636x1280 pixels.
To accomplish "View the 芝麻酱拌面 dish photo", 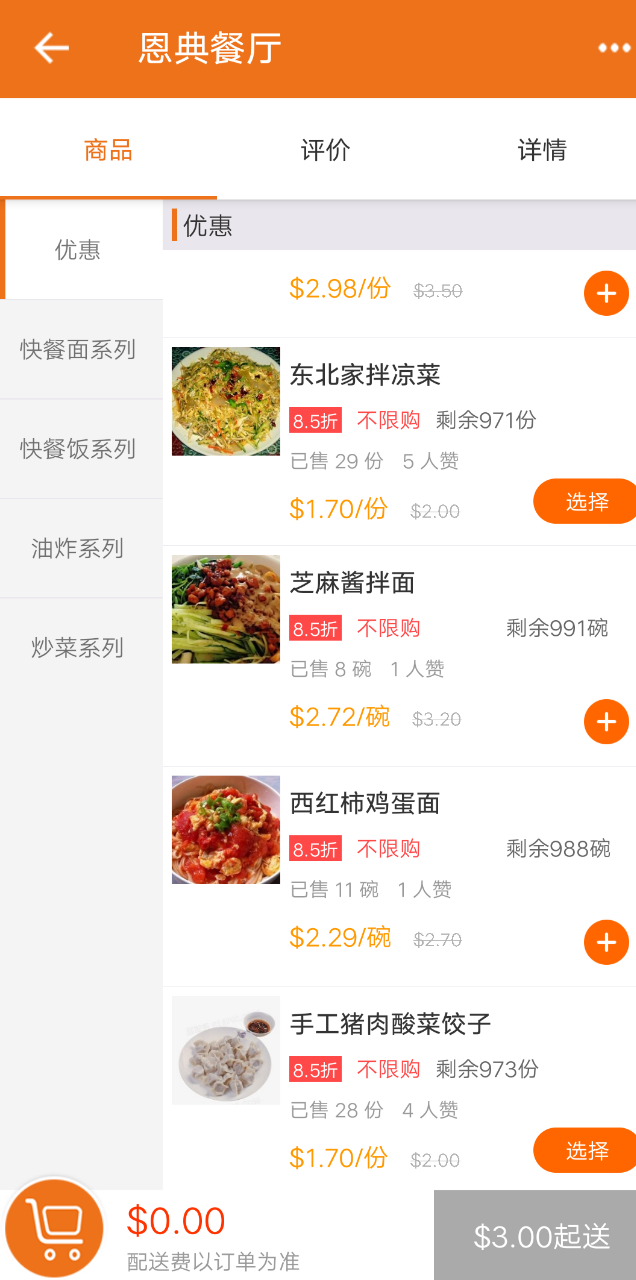I will (x=226, y=609).
